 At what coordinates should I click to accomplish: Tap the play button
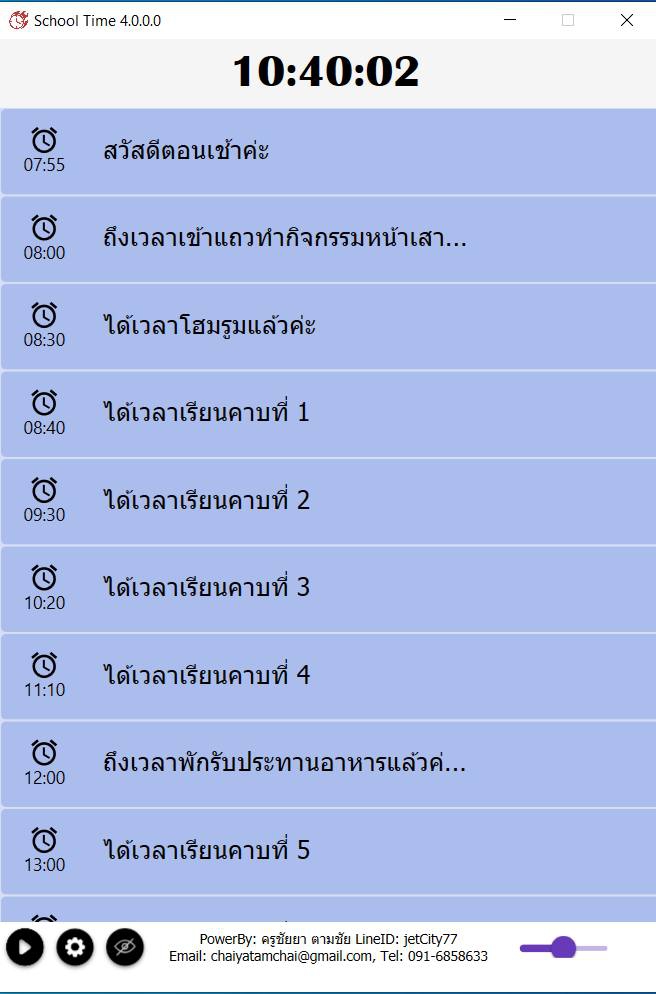coord(25,947)
